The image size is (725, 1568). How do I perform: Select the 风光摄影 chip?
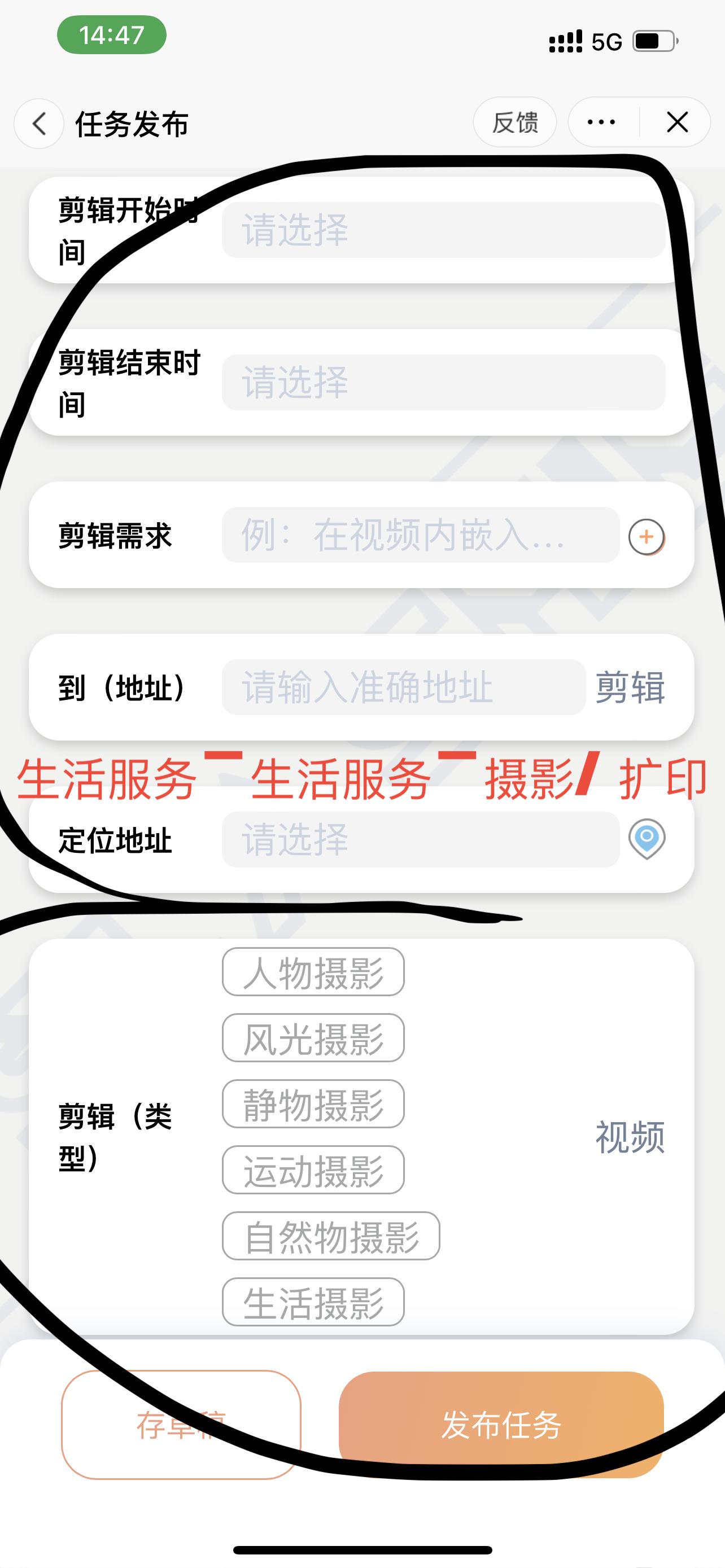click(x=313, y=1038)
